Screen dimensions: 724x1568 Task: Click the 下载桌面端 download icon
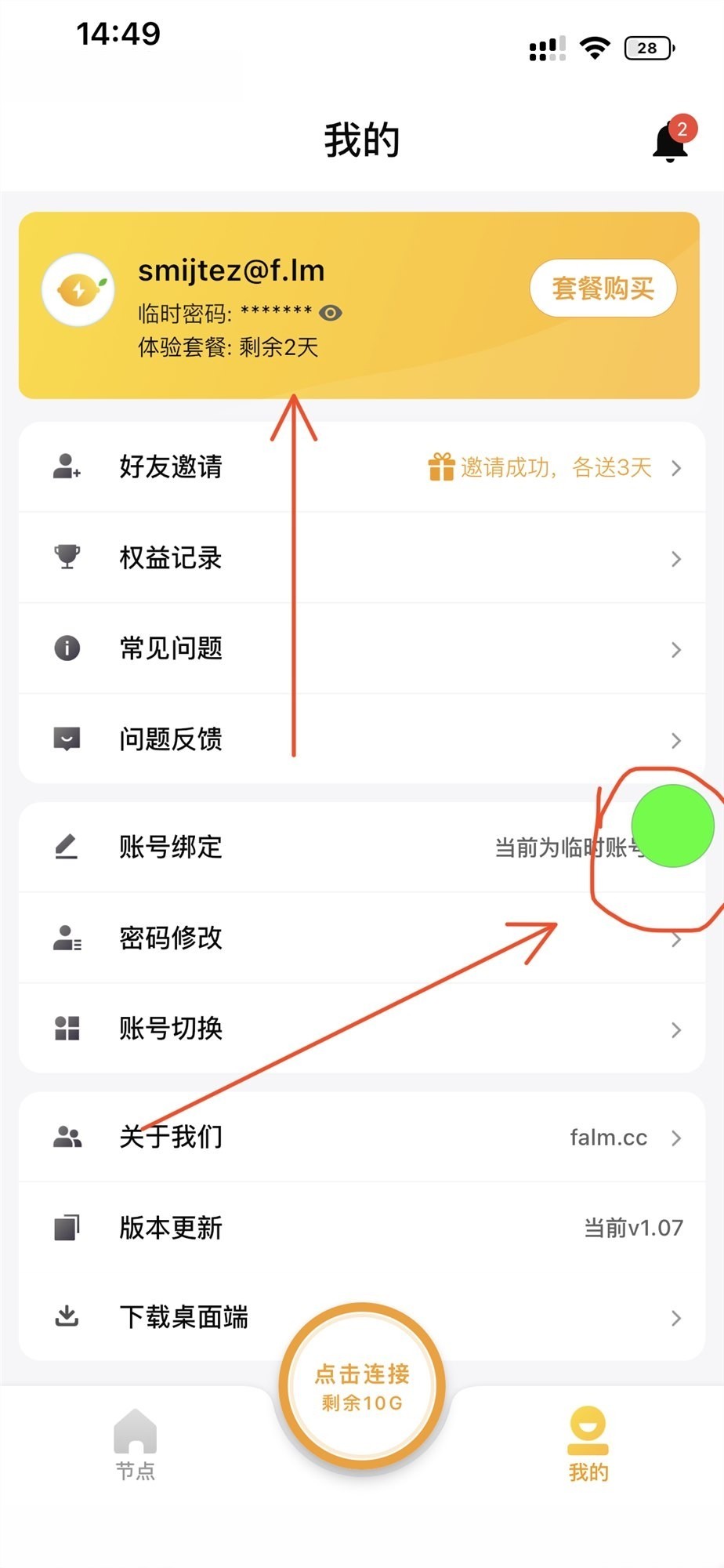(67, 1318)
